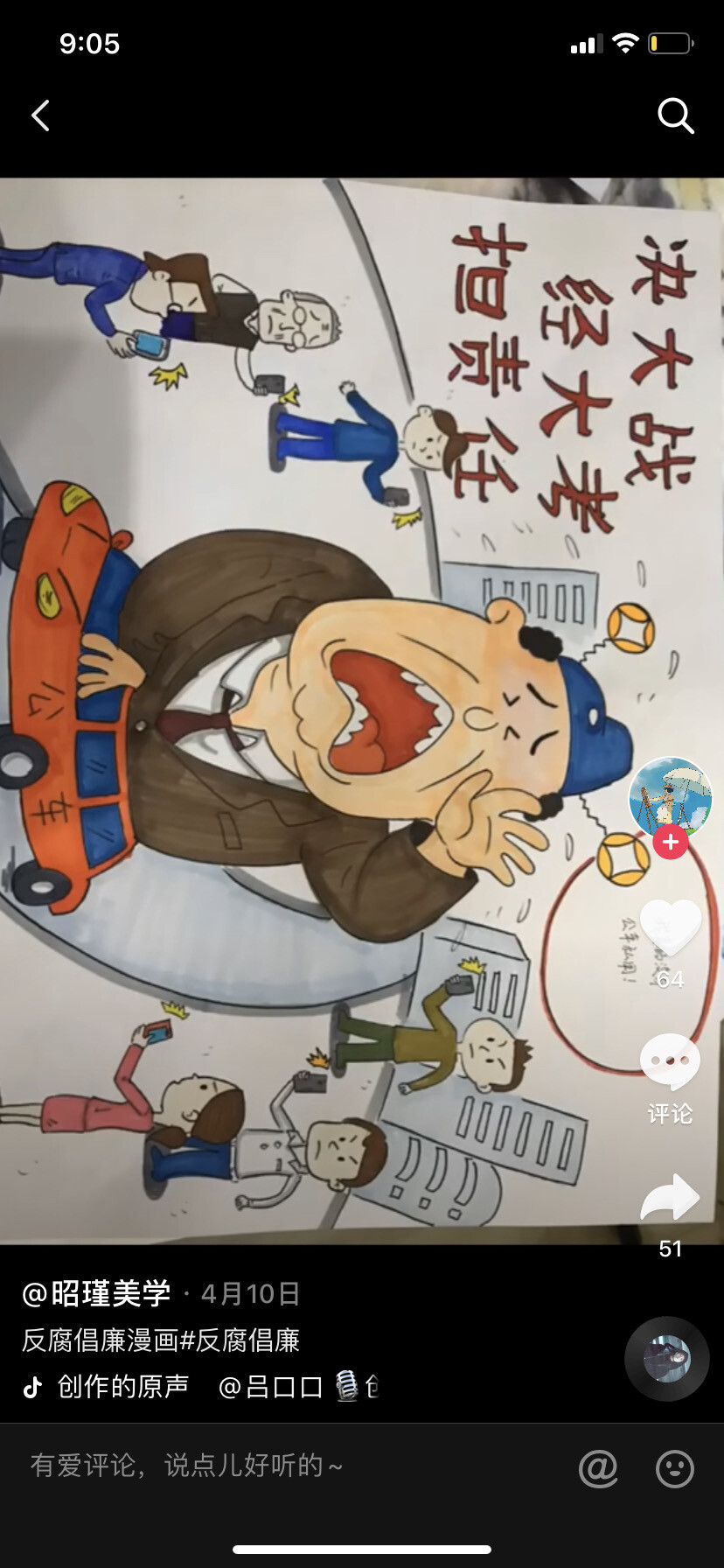Open the spinning record disc for audio
This screenshot has width=724, height=1568.
click(667, 1358)
